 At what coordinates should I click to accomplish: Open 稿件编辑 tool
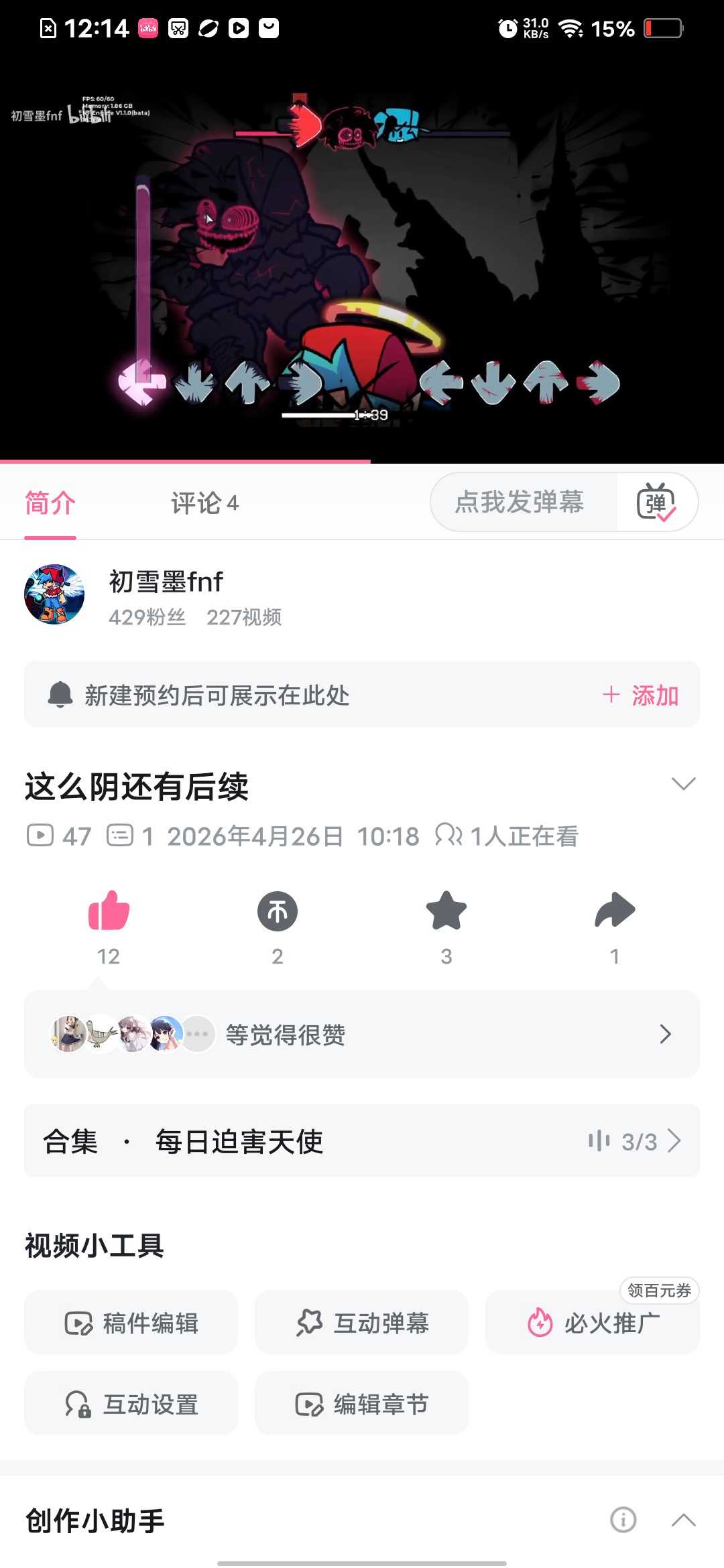click(x=131, y=1323)
